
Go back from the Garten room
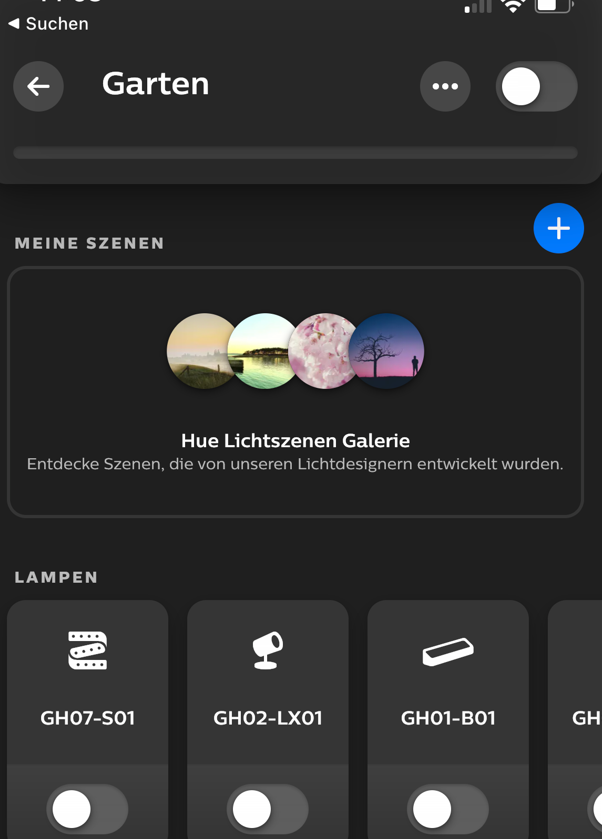39,87
